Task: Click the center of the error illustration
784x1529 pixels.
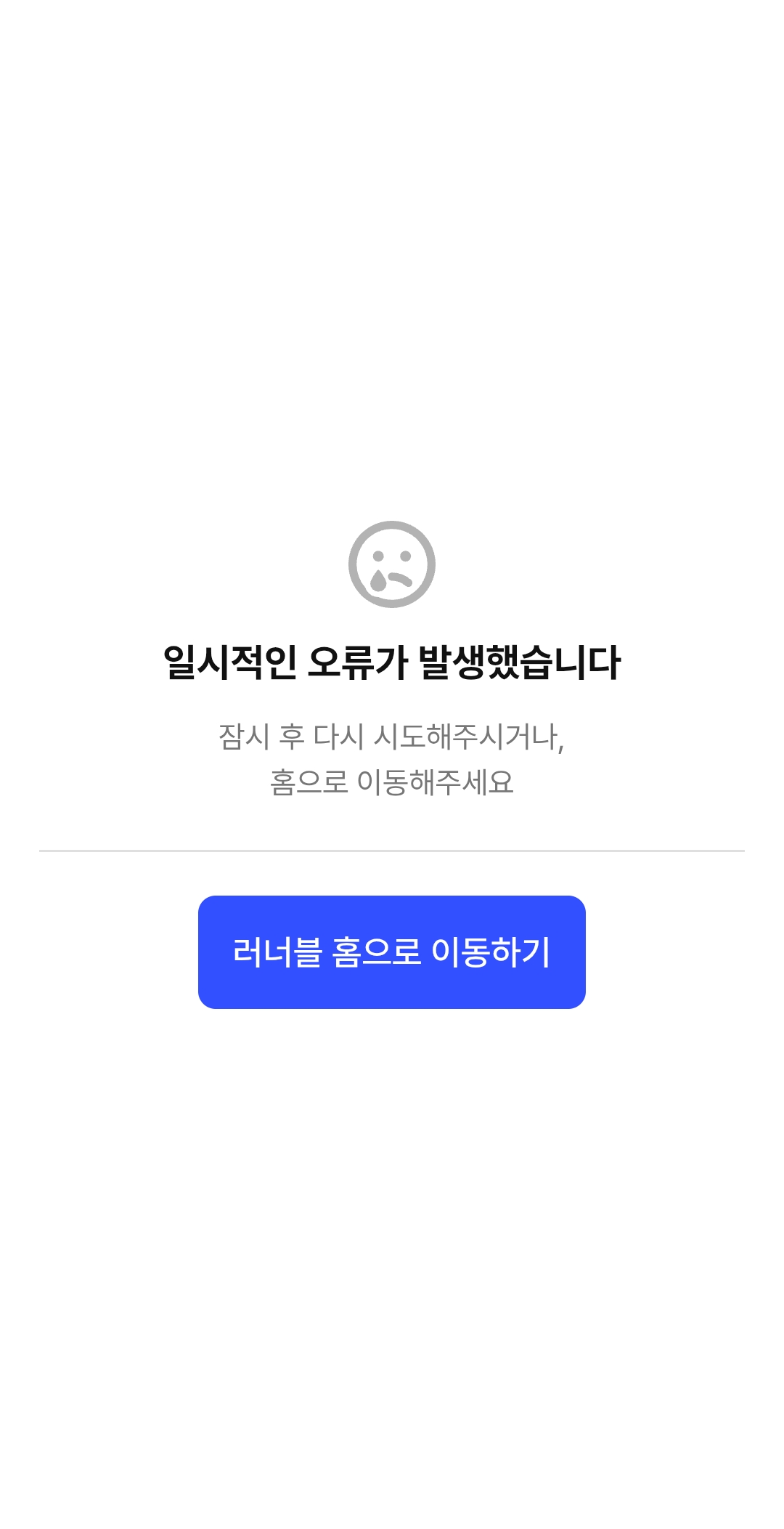Action: (x=392, y=565)
